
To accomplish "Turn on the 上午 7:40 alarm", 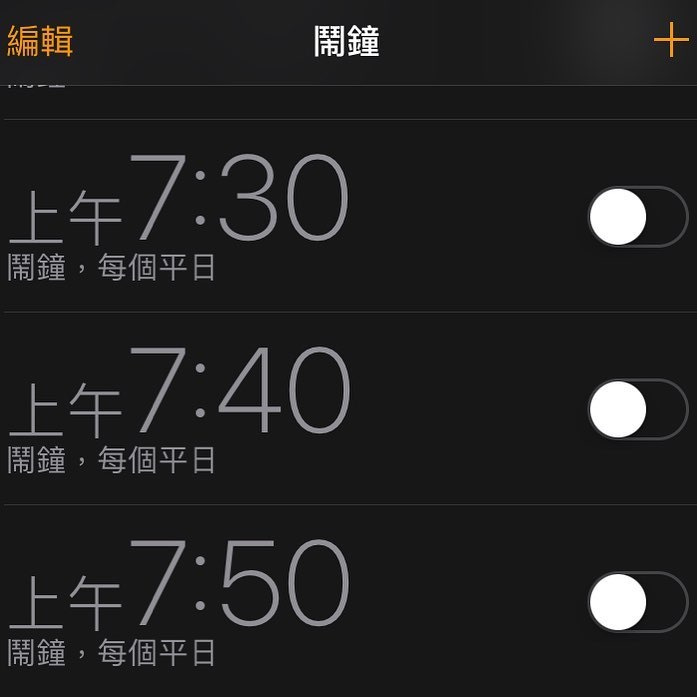I will coord(637,409).
